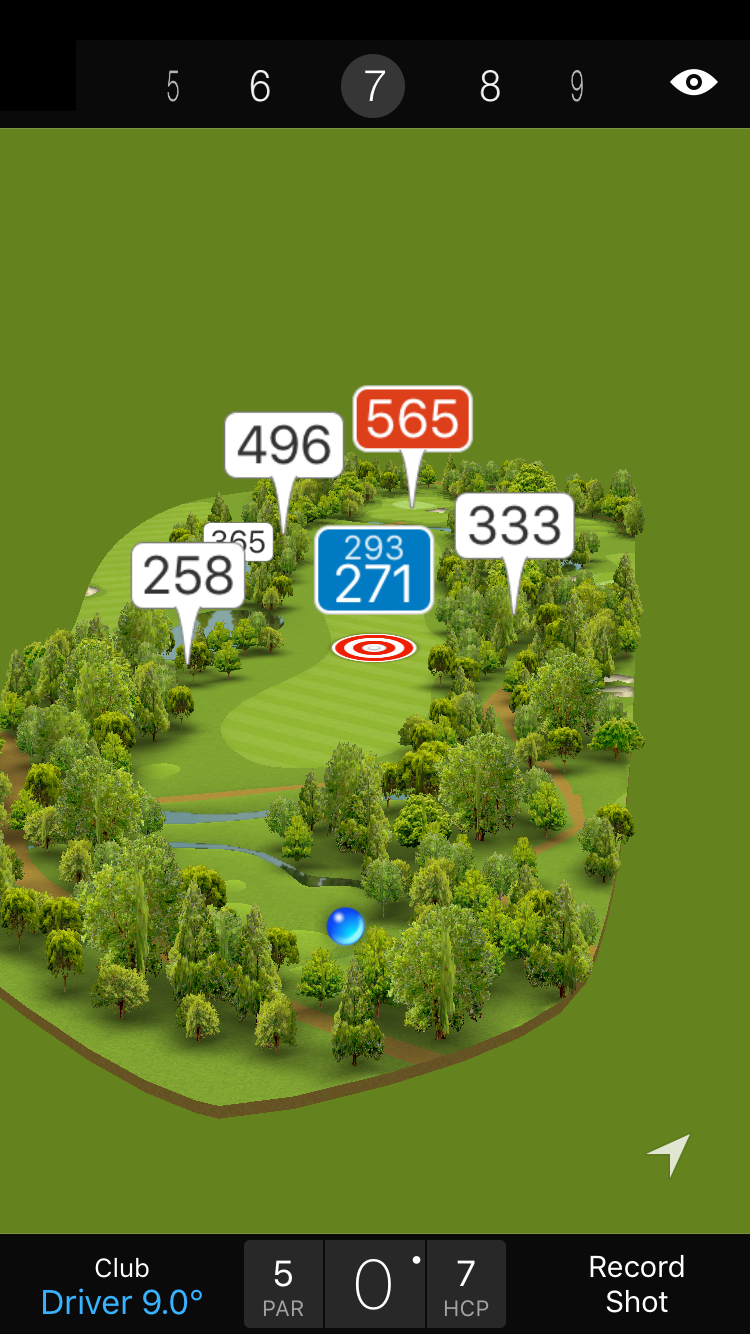The width and height of the screenshot is (750, 1334).
Task: Switch to hole 8
Action: tap(489, 87)
